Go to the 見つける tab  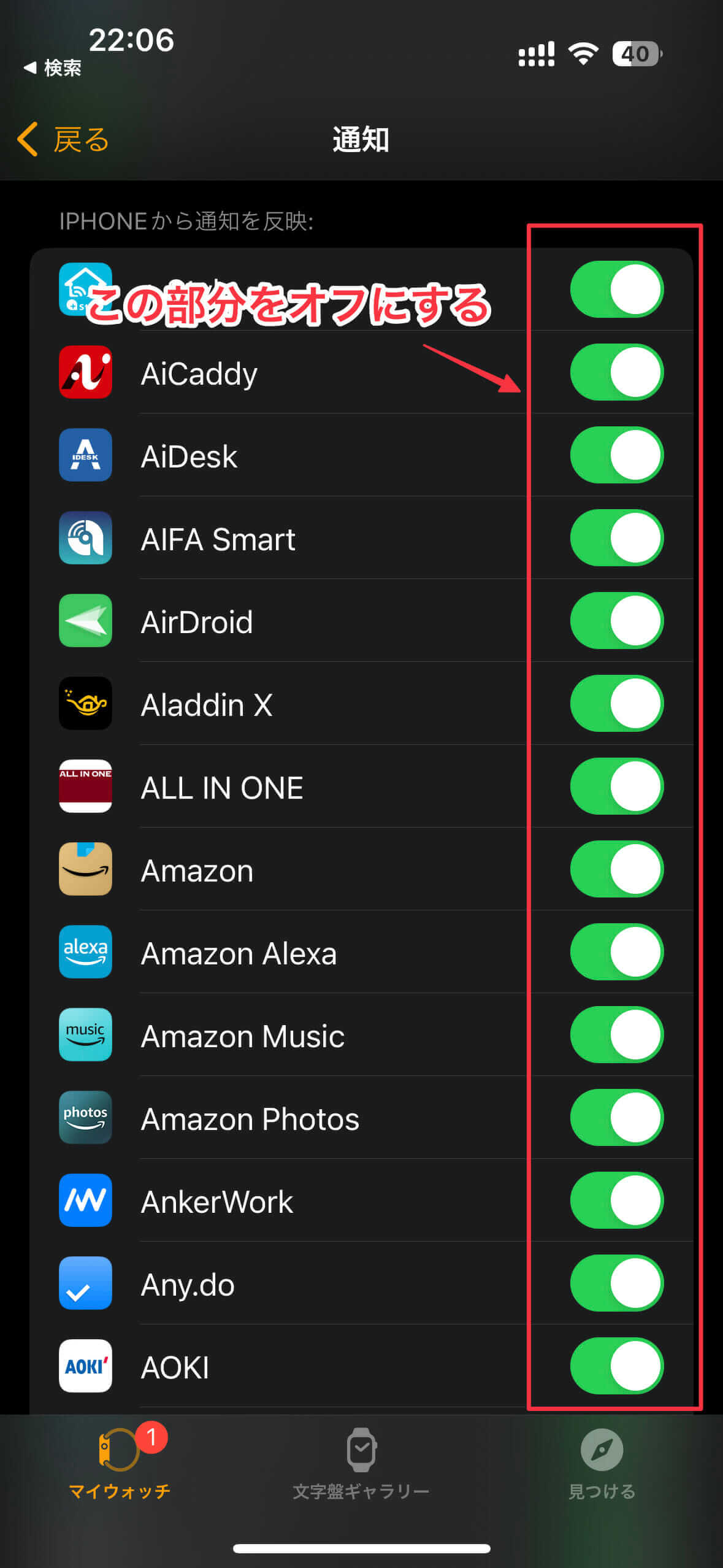(602, 1464)
